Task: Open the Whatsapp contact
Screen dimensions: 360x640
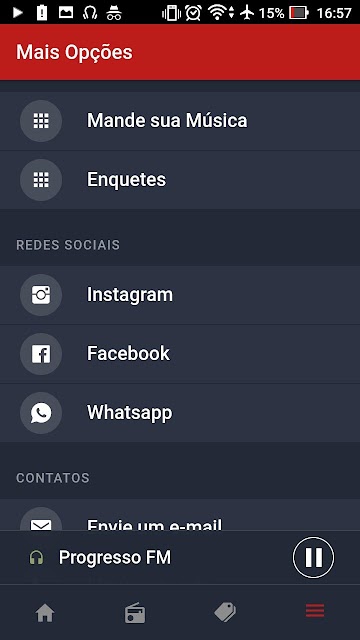Action: pos(180,413)
